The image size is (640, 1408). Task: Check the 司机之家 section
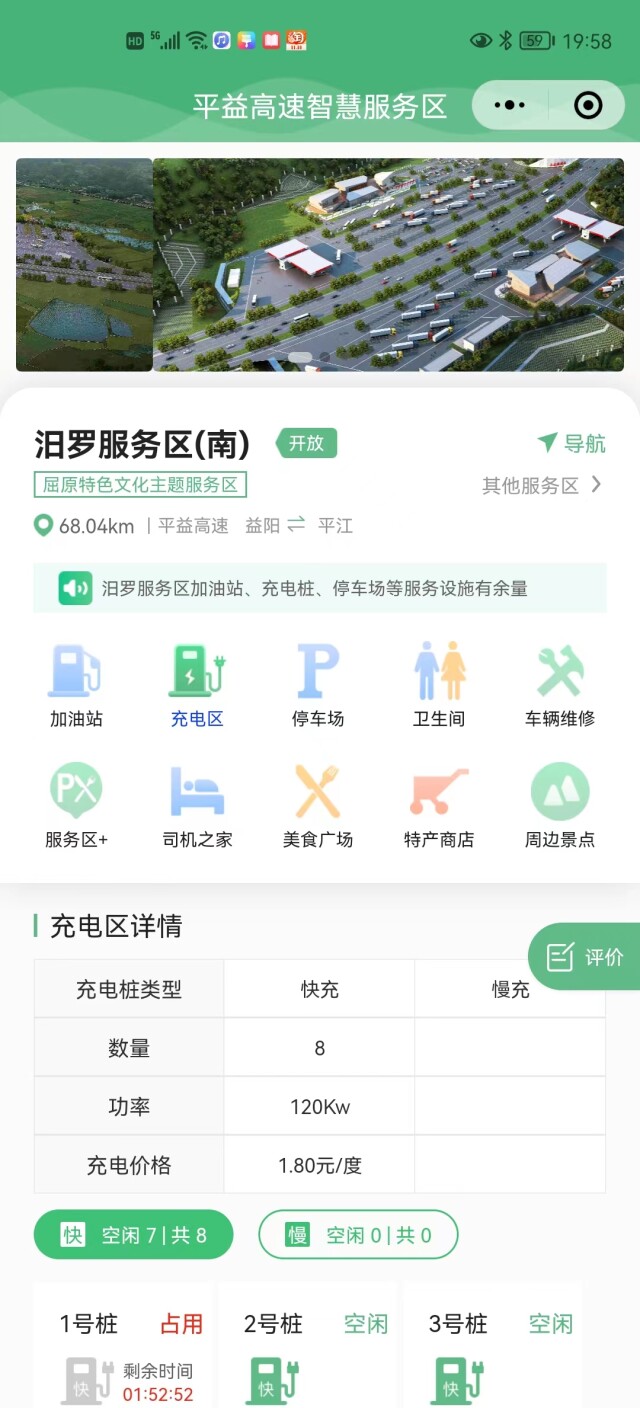[x=197, y=806]
